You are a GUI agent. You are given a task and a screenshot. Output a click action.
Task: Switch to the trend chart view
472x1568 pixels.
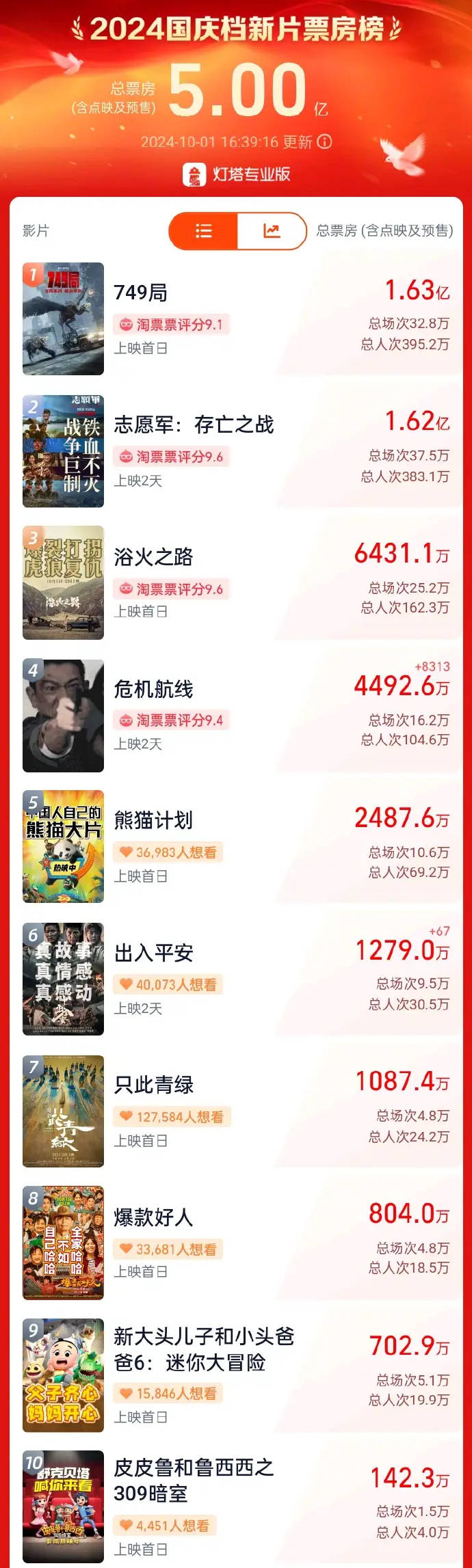pyautogui.click(x=272, y=231)
